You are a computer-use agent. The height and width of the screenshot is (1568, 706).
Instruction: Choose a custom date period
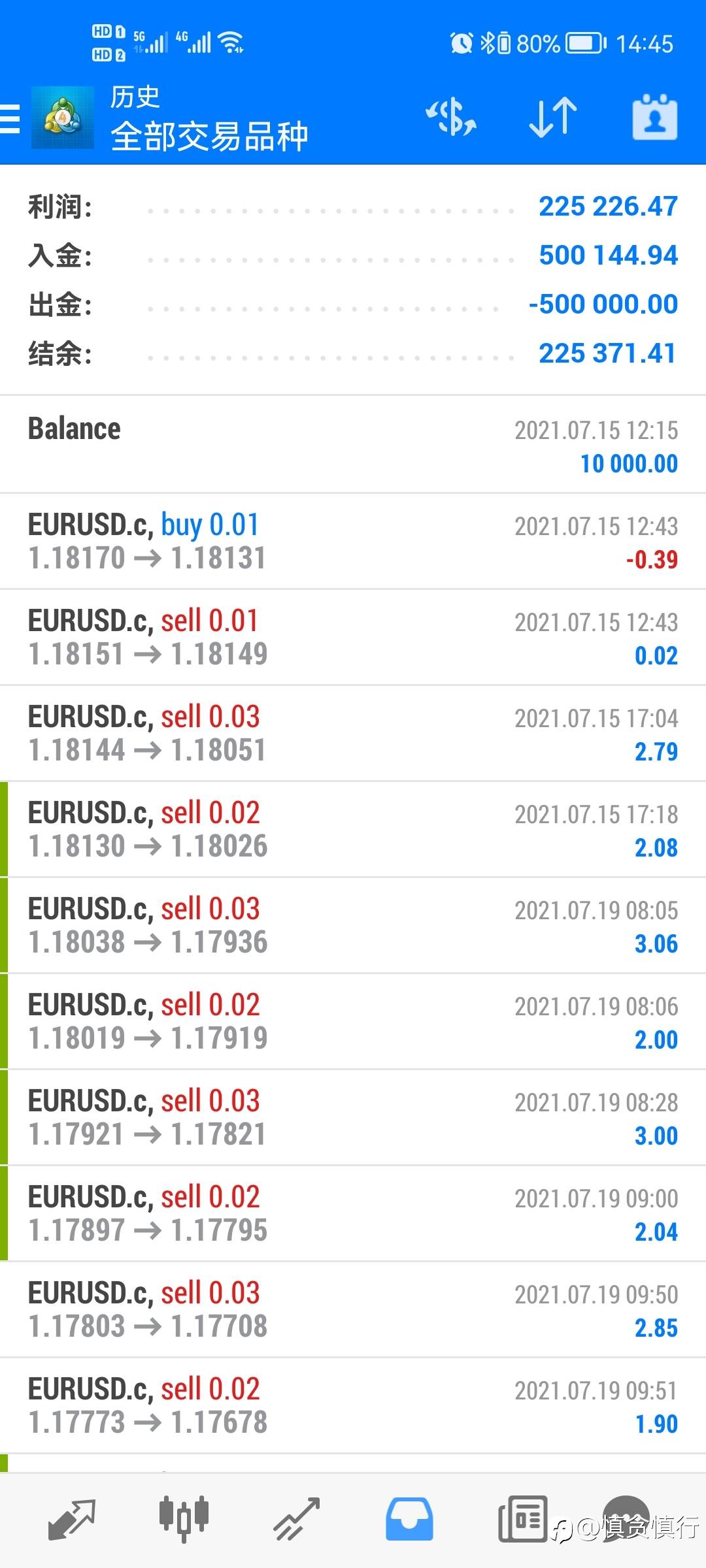[654, 118]
